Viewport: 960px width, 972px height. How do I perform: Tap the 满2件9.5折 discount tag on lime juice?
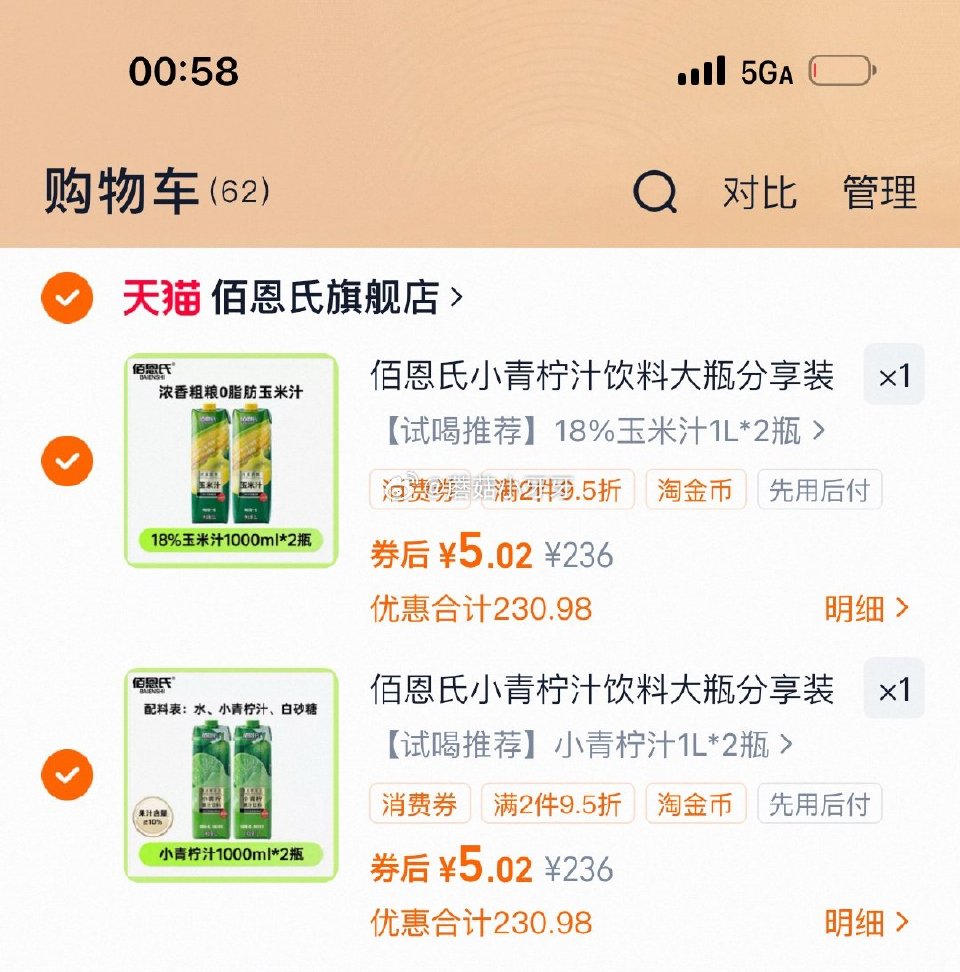tap(557, 804)
